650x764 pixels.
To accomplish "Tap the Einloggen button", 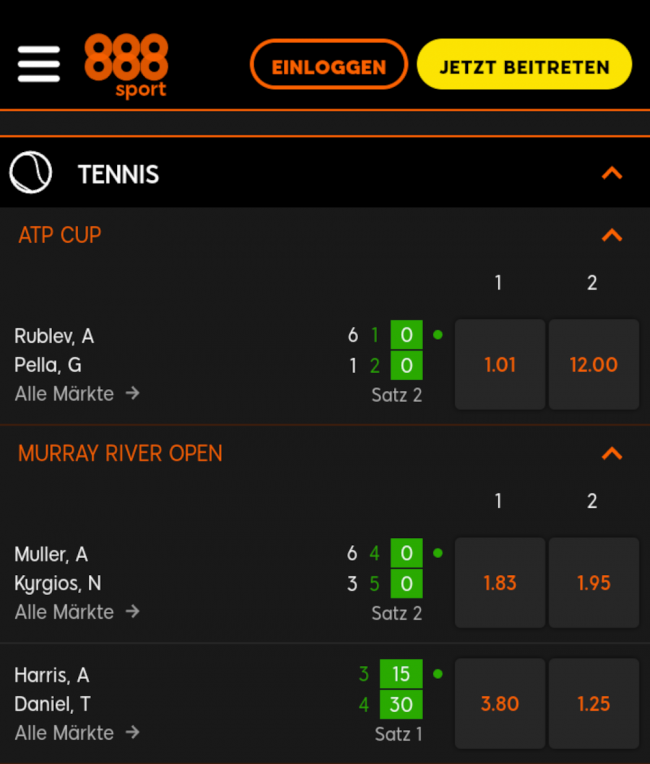I will (328, 65).
